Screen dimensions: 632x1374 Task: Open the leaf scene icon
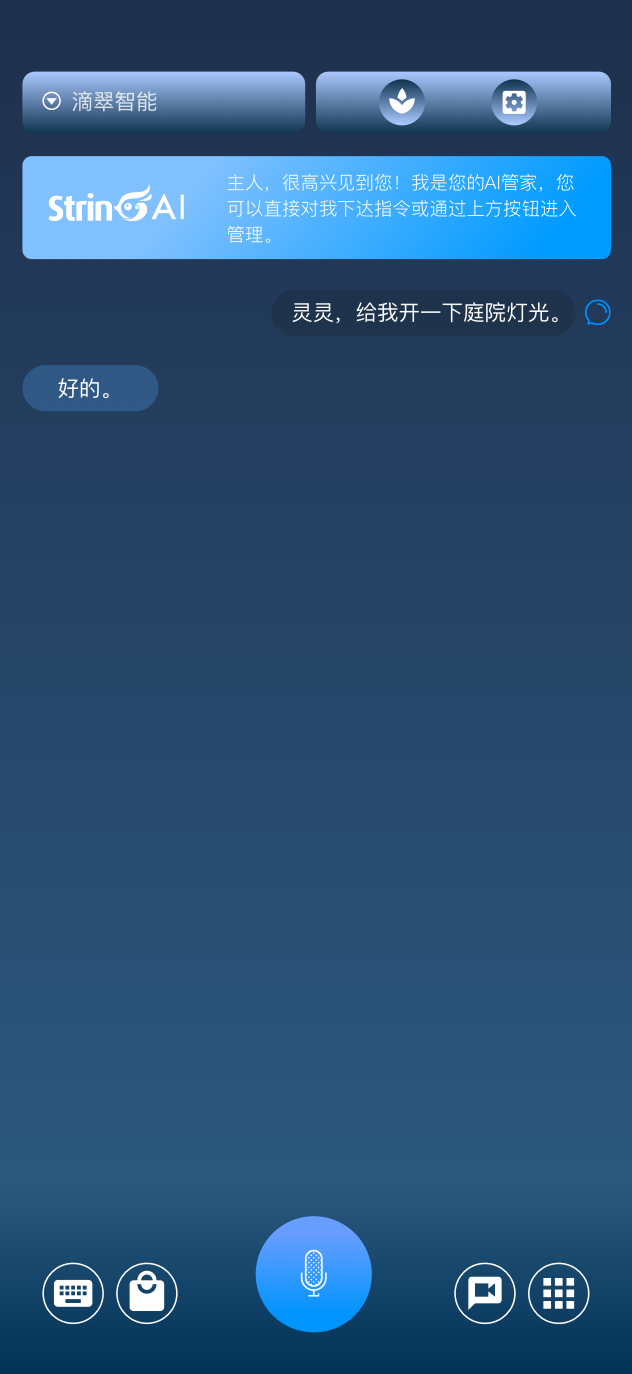[402, 102]
